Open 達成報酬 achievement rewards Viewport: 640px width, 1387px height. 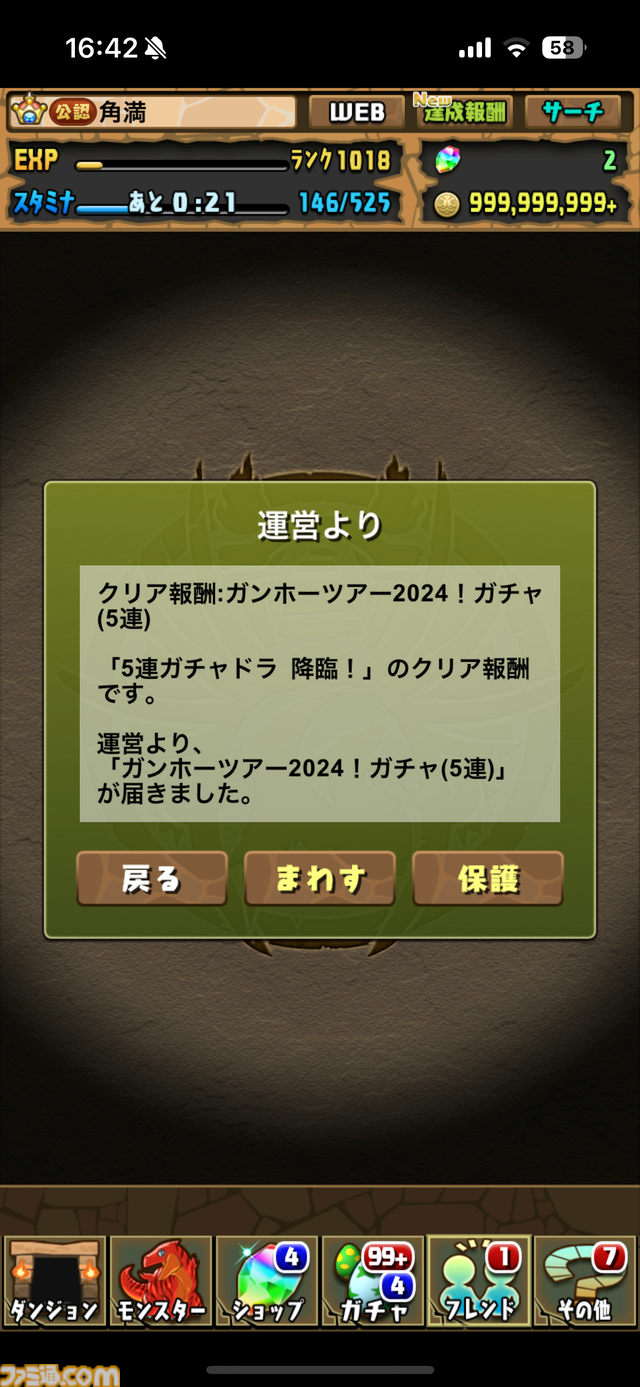coord(463,112)
